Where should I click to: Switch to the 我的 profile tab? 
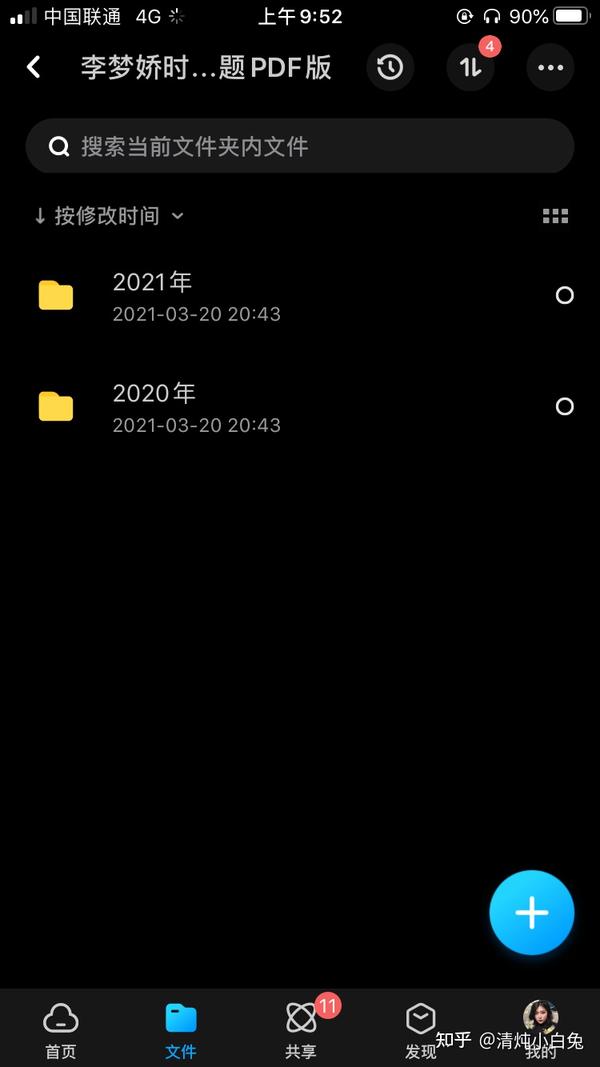(x=541, y=1030)
